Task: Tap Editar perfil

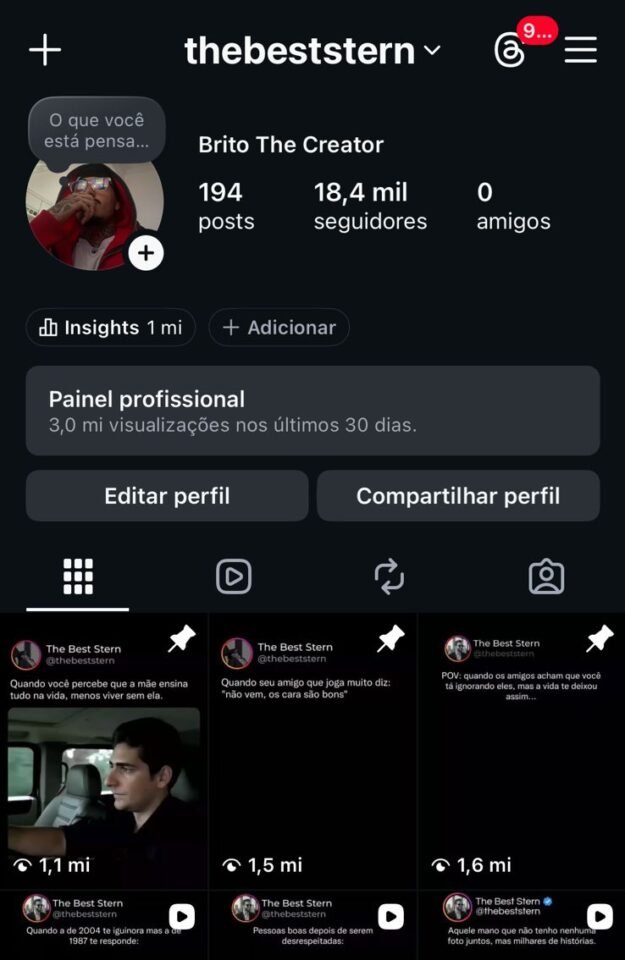Action: (x=167, y=496)
